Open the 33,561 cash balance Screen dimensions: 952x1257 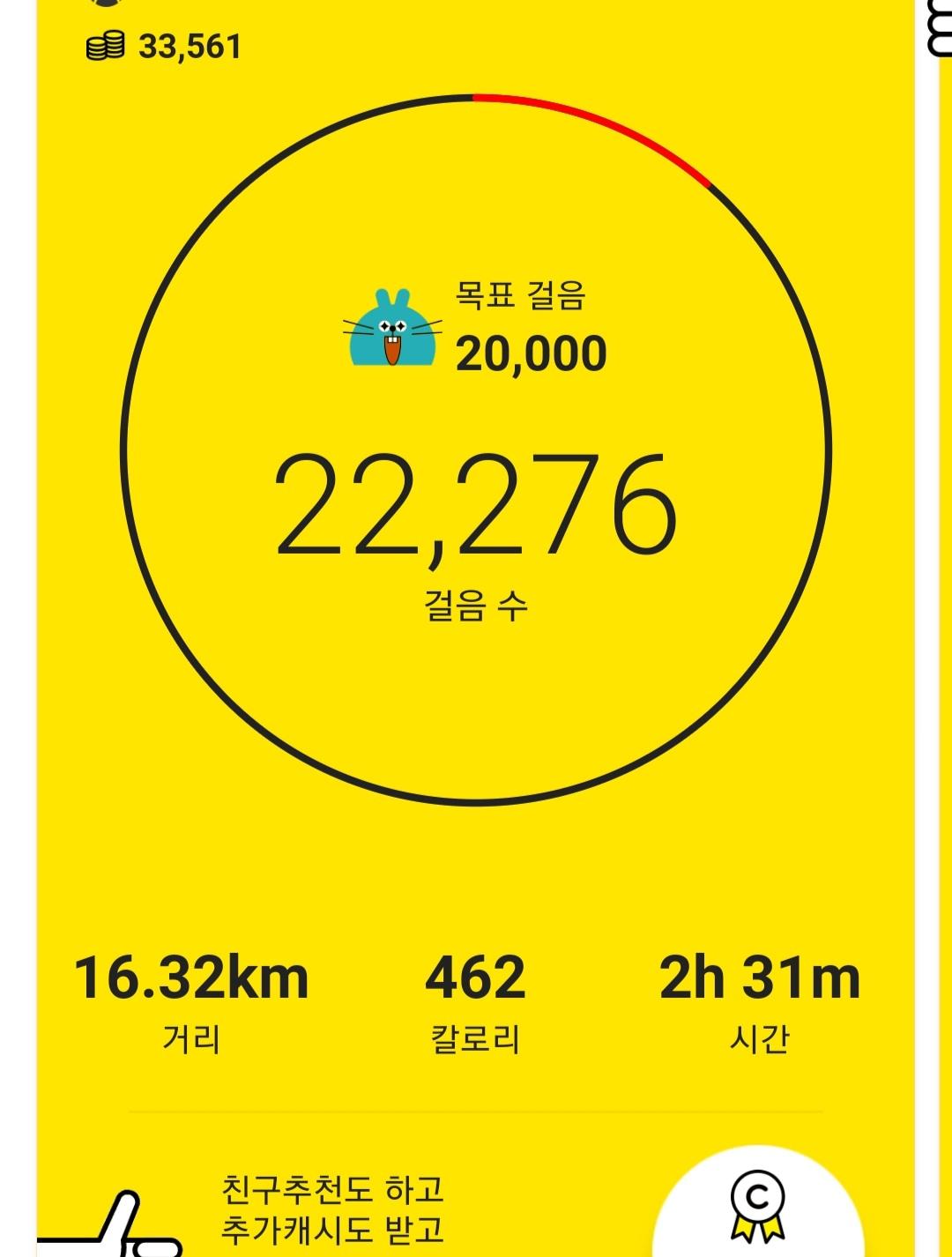coord(166,46)
